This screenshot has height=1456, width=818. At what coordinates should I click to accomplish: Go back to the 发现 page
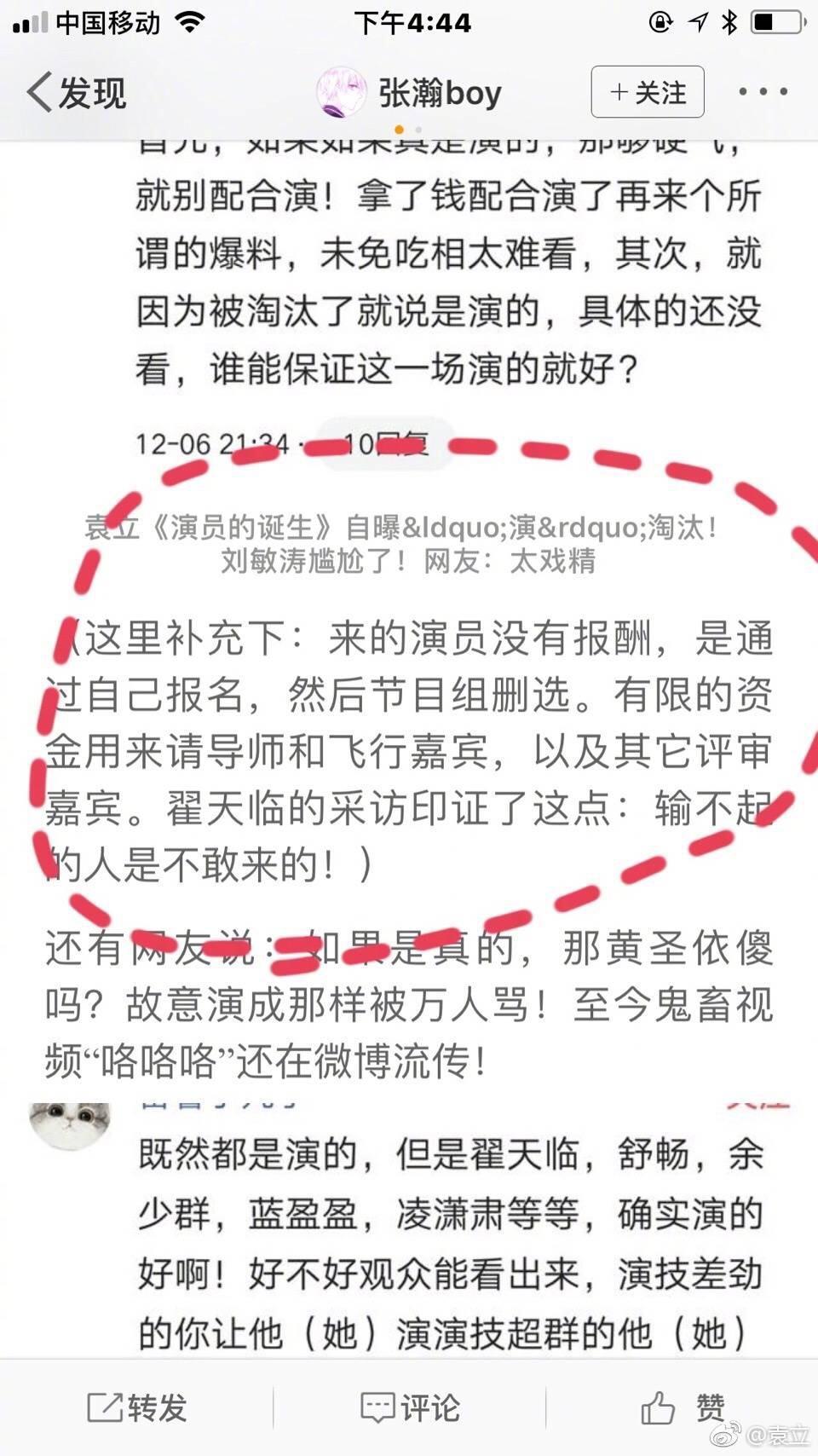[x=75, y=92]
